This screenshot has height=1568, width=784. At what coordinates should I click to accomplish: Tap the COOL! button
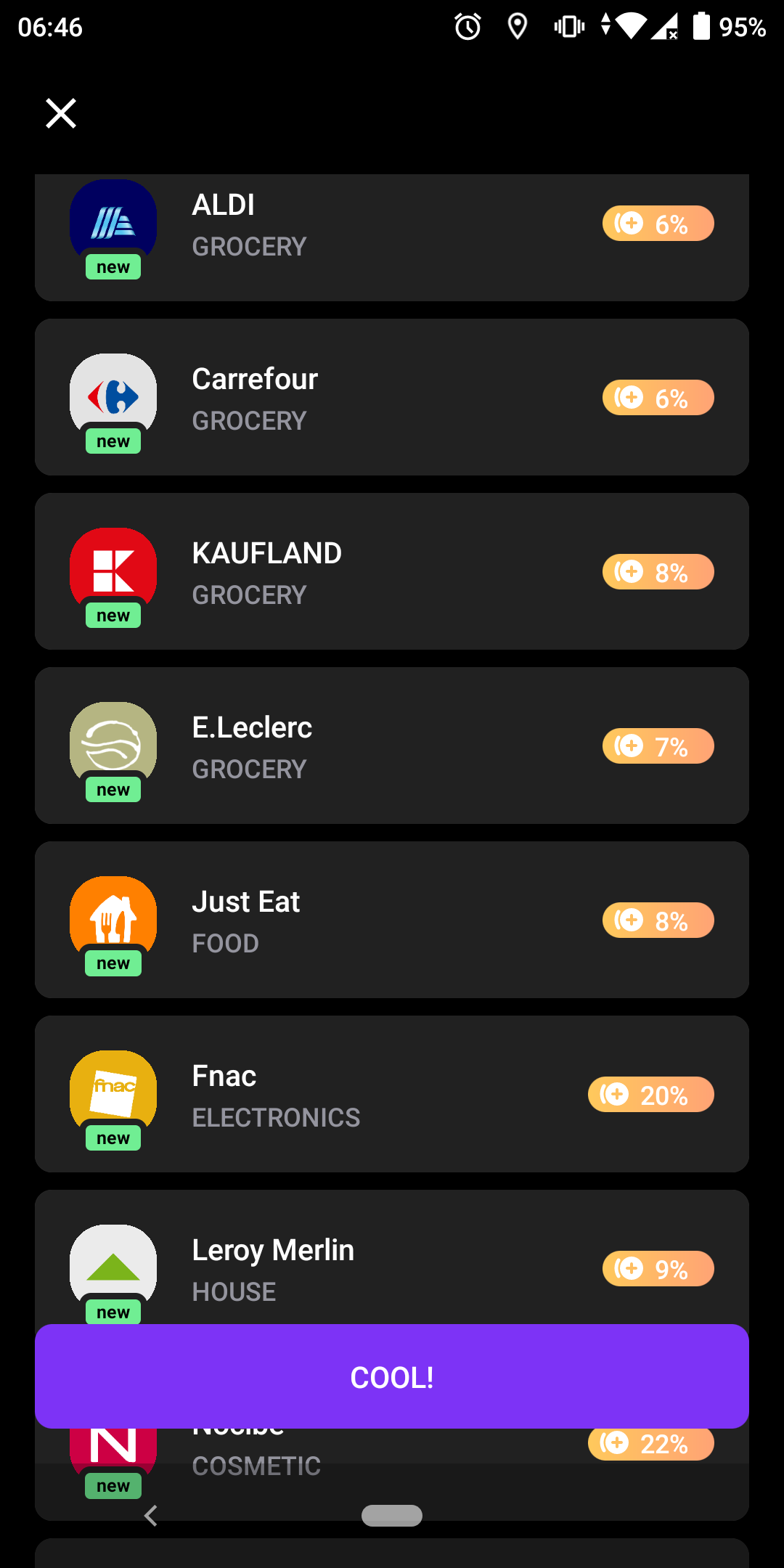[x=392, y=1376]
